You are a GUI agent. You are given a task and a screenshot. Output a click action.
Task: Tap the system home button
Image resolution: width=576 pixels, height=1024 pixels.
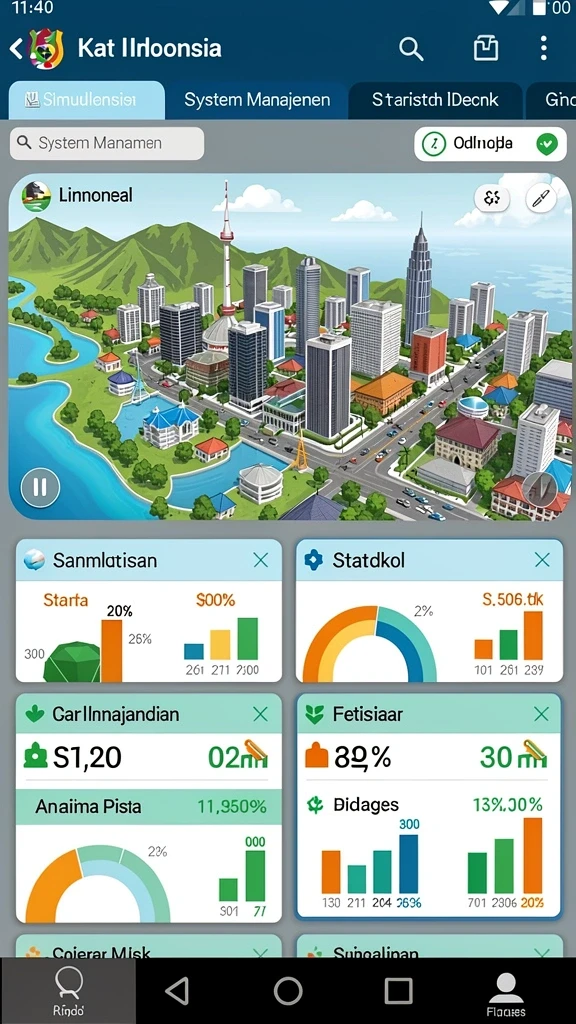tap(288, 991)
